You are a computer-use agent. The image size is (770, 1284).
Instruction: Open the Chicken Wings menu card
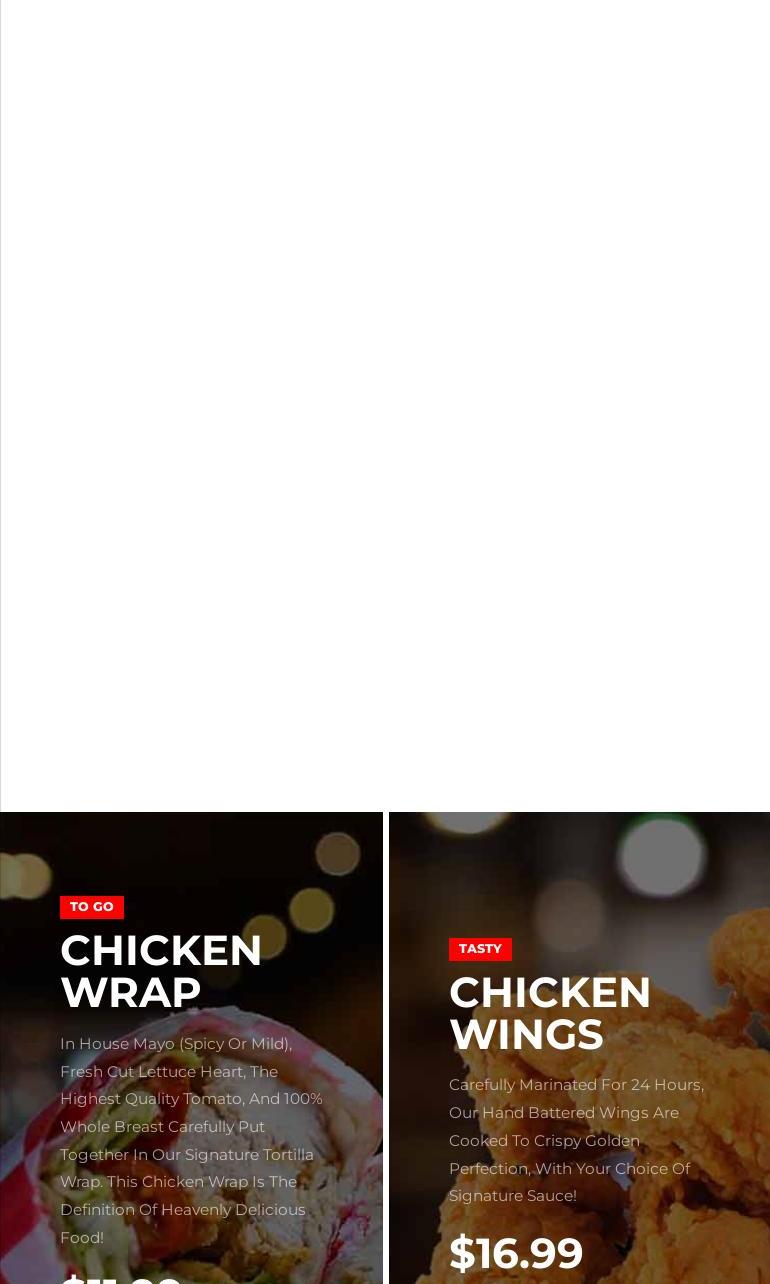550,1013
